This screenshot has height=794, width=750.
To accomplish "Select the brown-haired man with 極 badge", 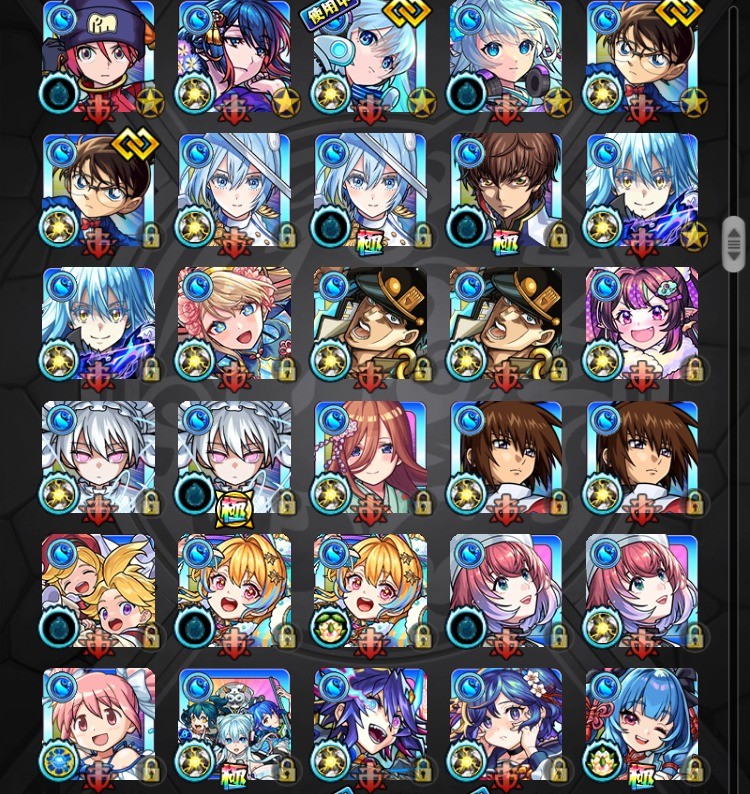I will pos(506,190).
